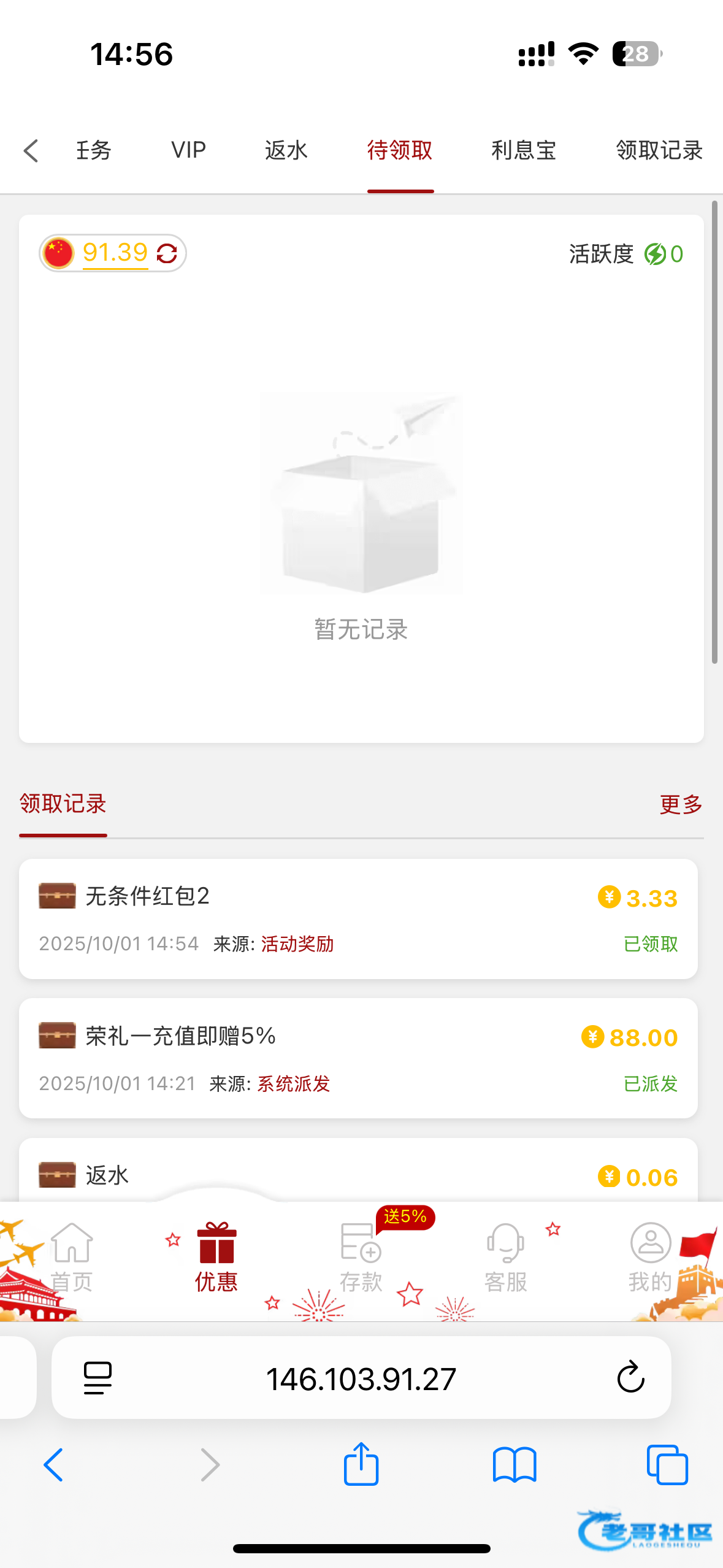Open the 返水 tab
Image resolution: width=723 pixels, height=1568 pixels.
286,150
